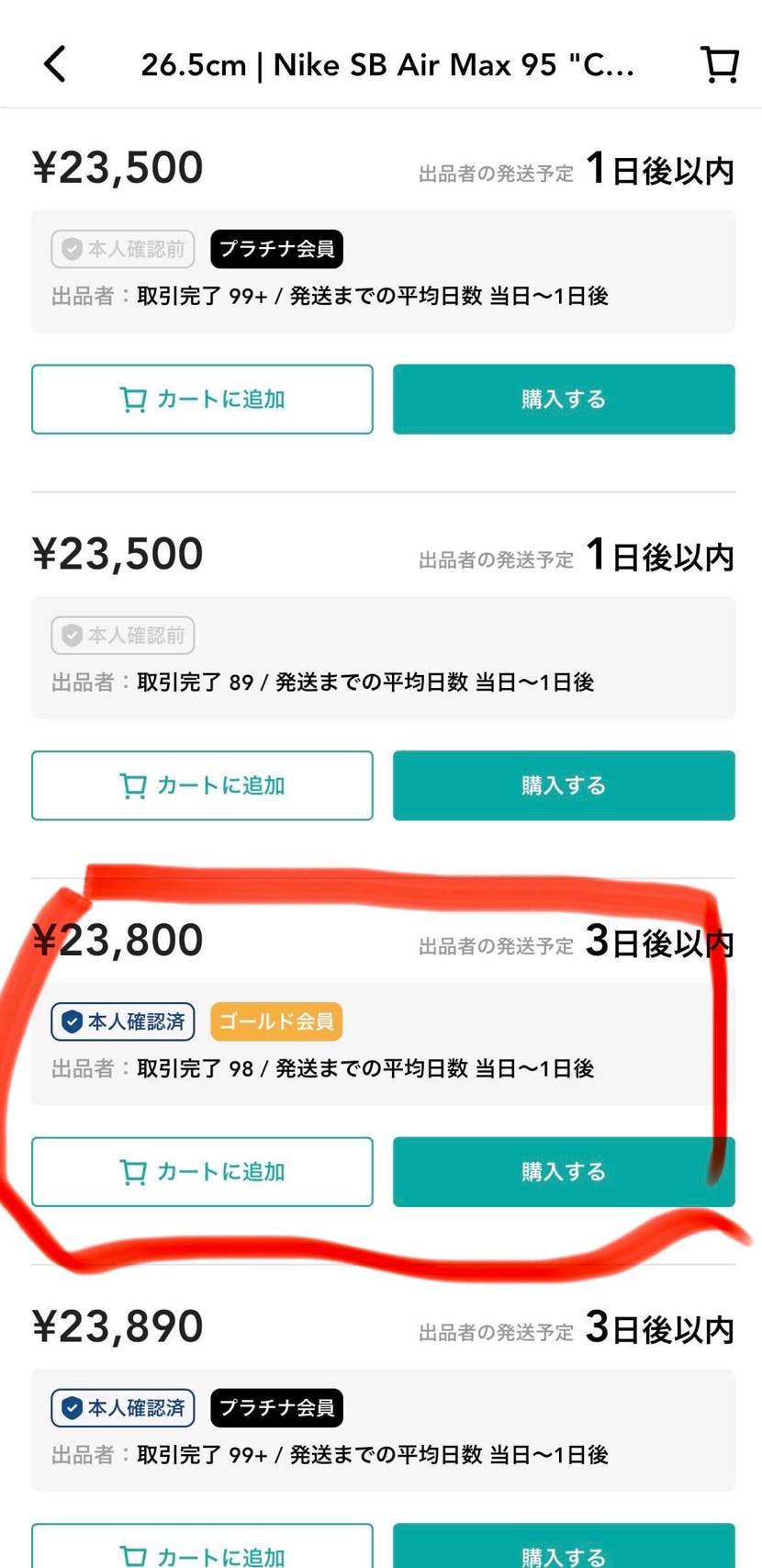Viewport: 762px width, 1568px height.
Task: Add the second ¥23,500 listing to the cart
Action: coord(202,785)
